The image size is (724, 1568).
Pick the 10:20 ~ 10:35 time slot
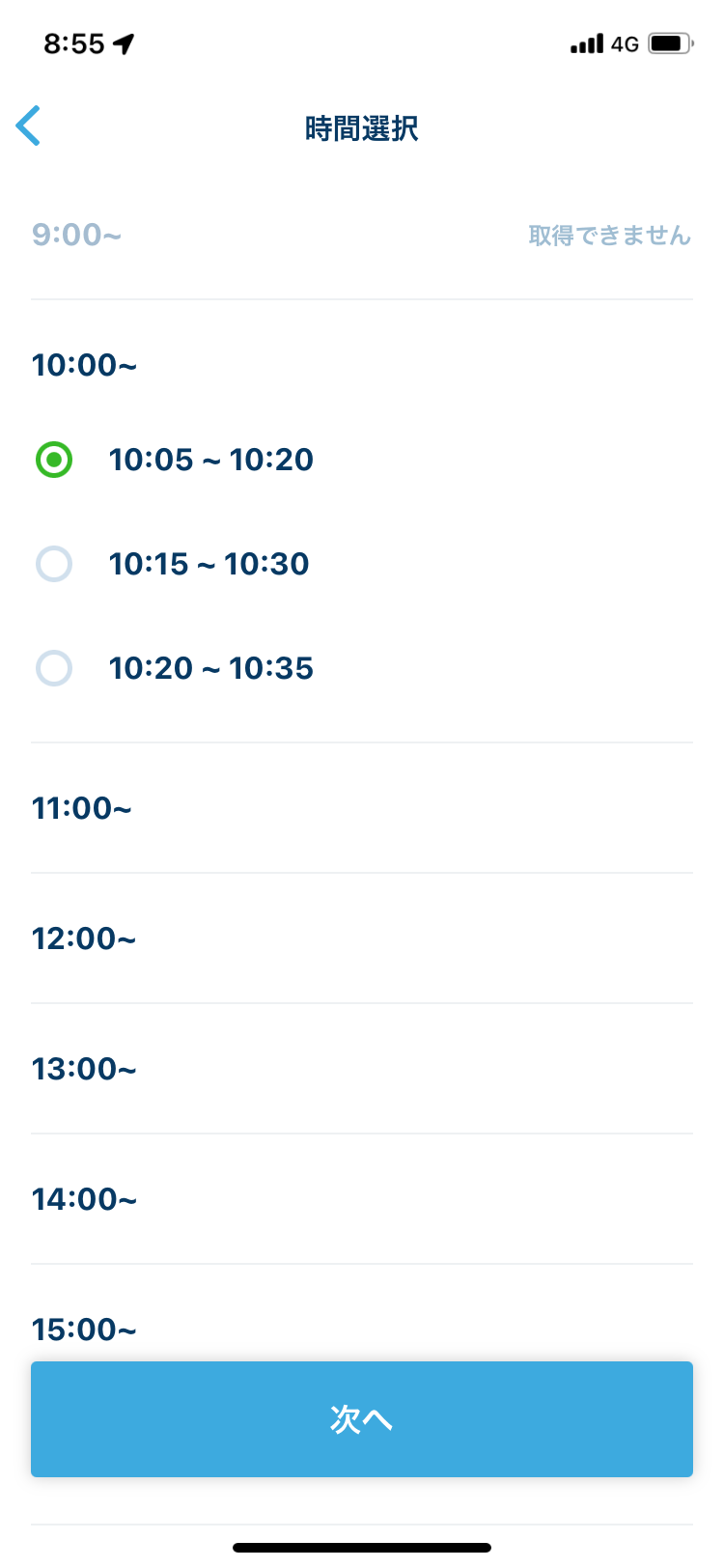(x=362, y=668)
